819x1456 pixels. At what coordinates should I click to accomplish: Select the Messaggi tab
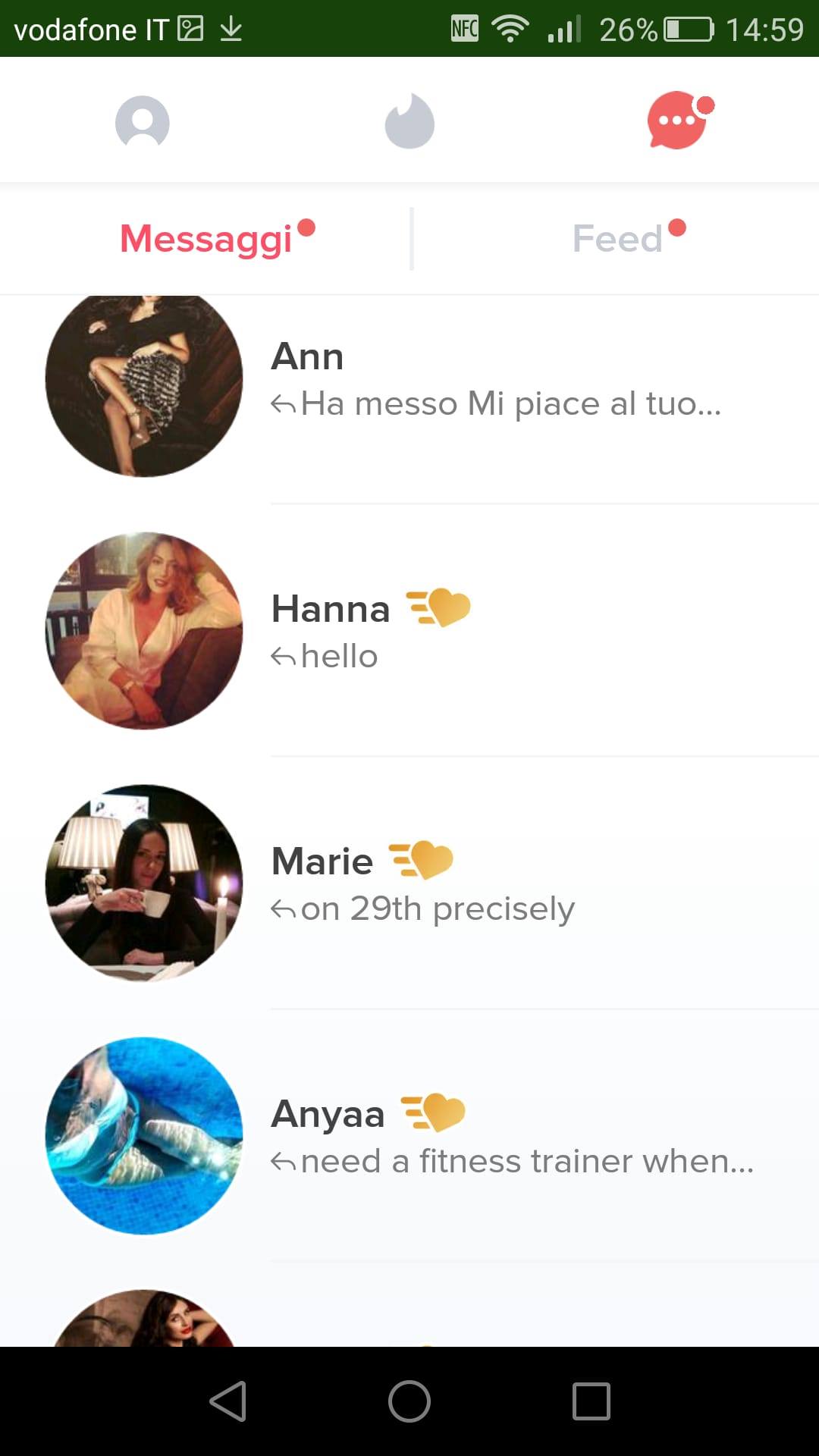tap(206, 239)
